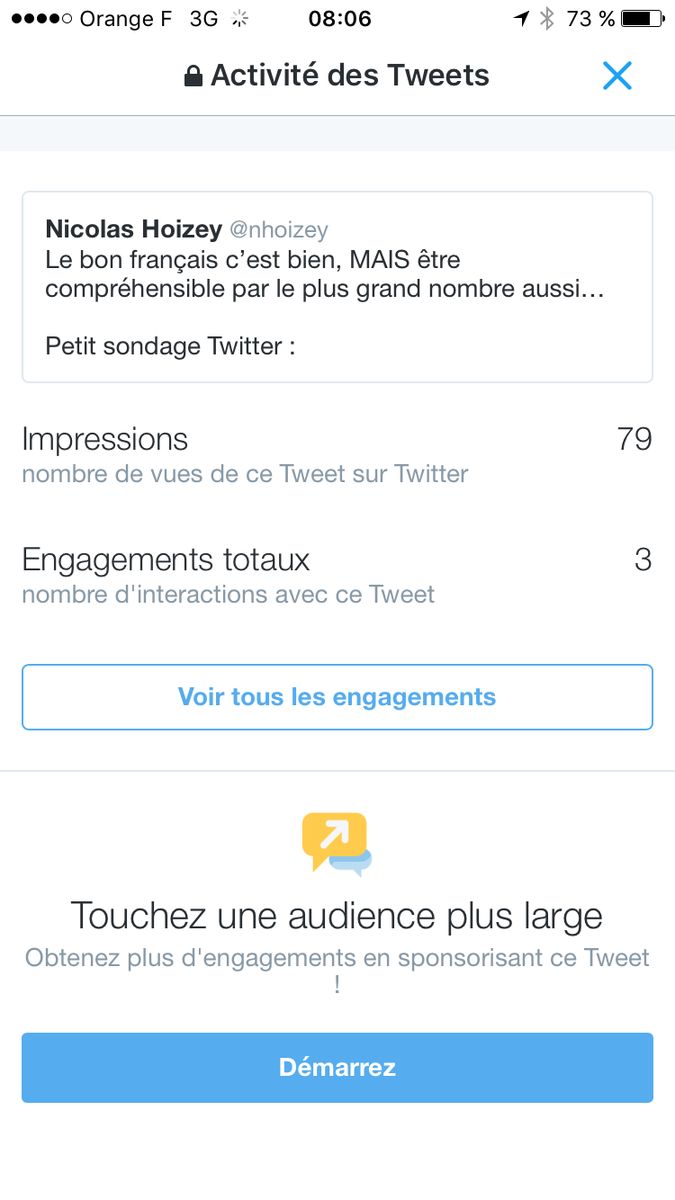Start promoting with the Démarrez button
The height and width of the screenshot is (1200, 675).
coord(337,1068)
